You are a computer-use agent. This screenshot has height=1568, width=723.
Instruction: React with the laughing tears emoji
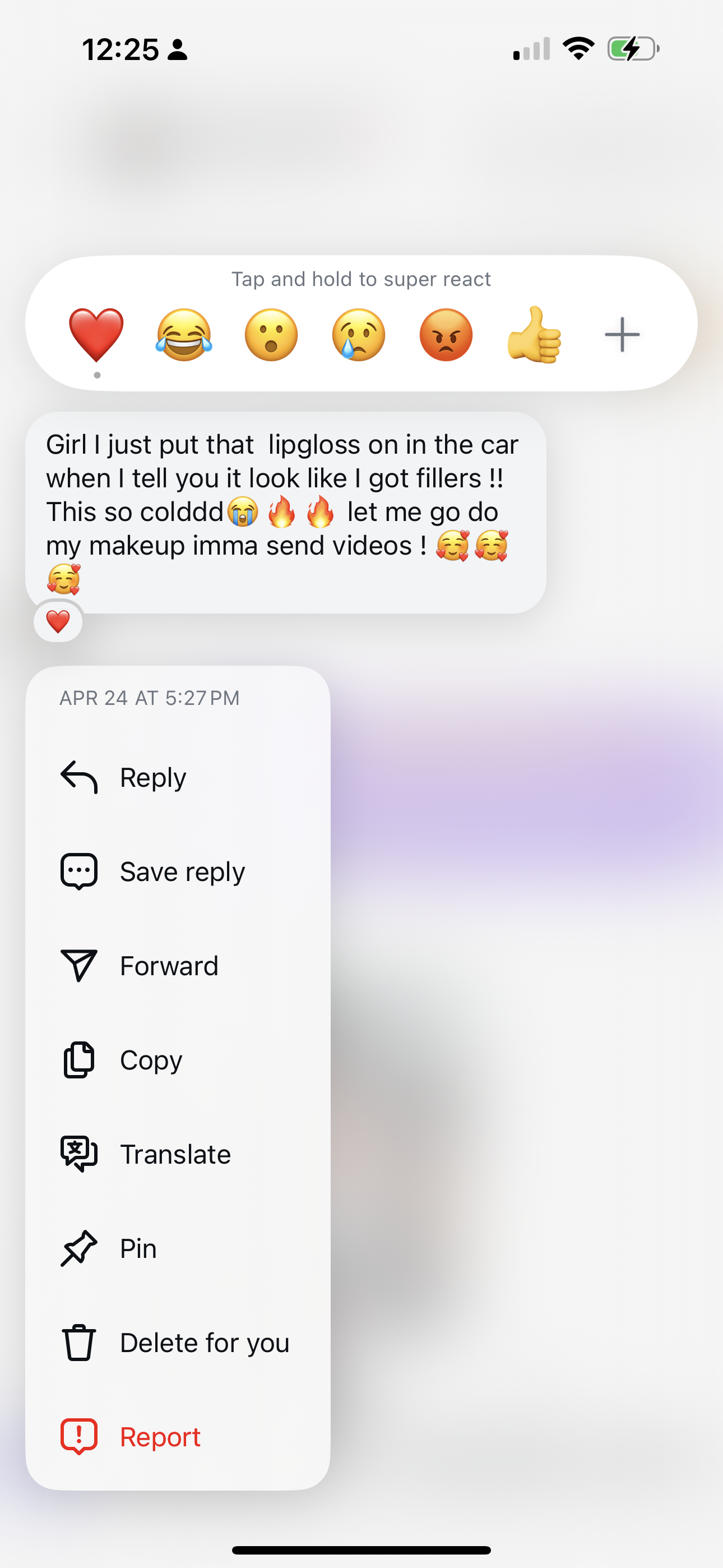(184, 334)
